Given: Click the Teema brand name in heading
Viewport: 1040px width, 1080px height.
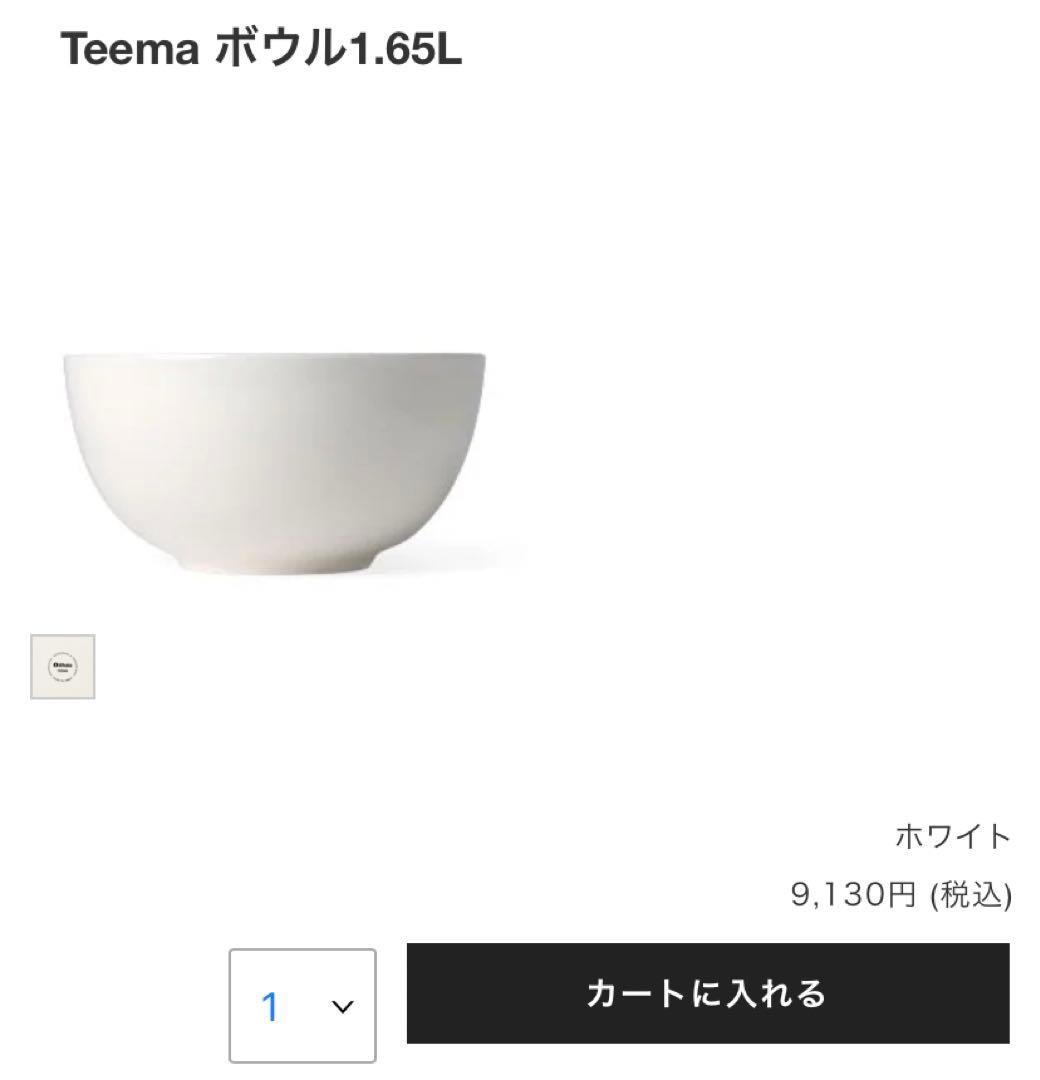Looking at the screenshot, I should [125, 49].
